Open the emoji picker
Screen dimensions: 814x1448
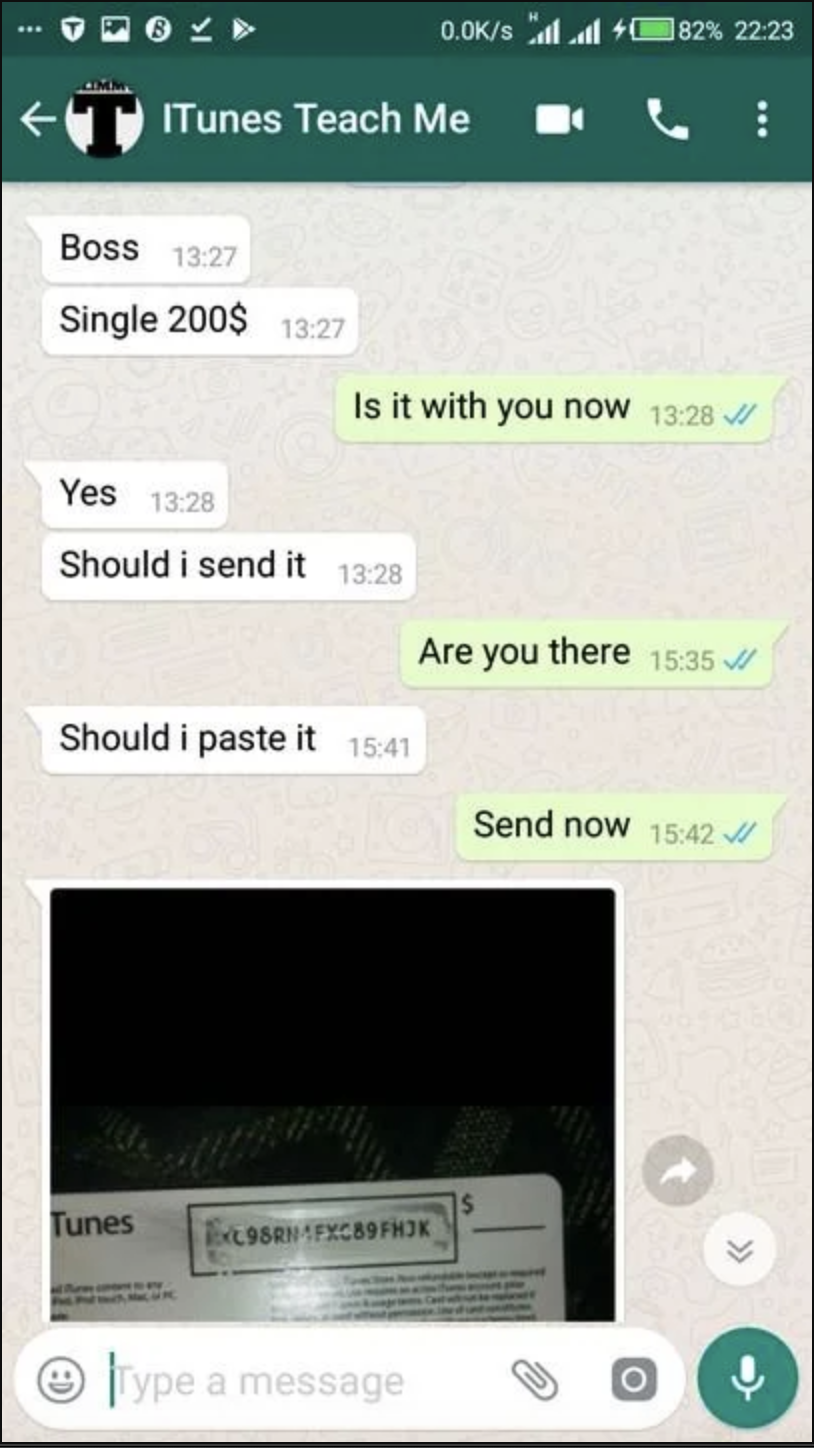[61, 1381]
